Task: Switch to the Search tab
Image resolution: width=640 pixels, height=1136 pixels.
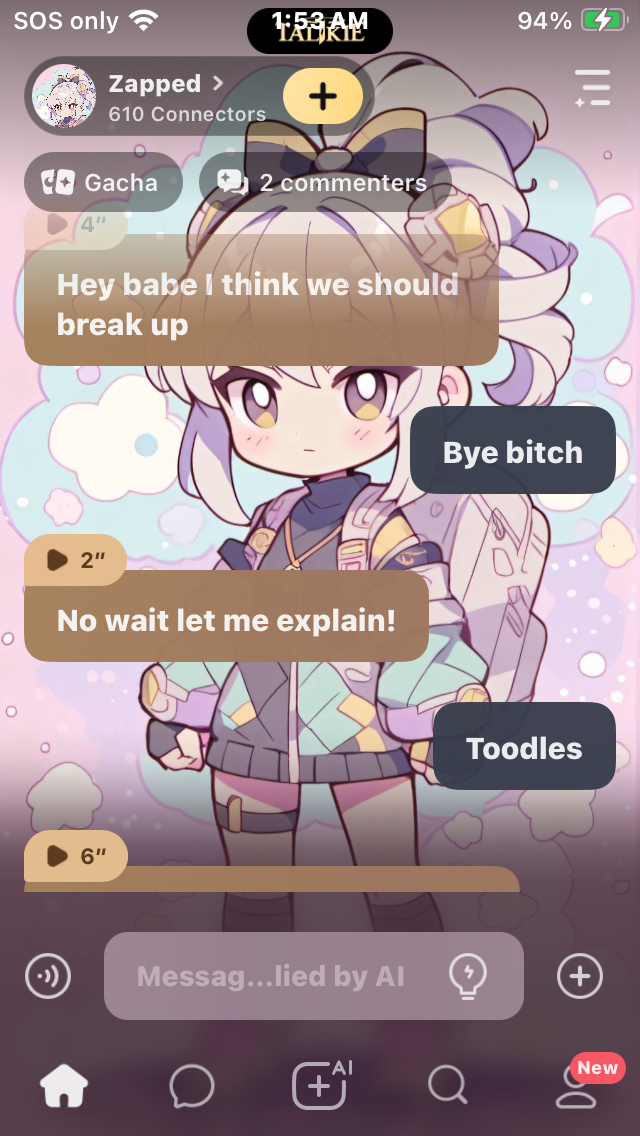Action: point(447,1086)
